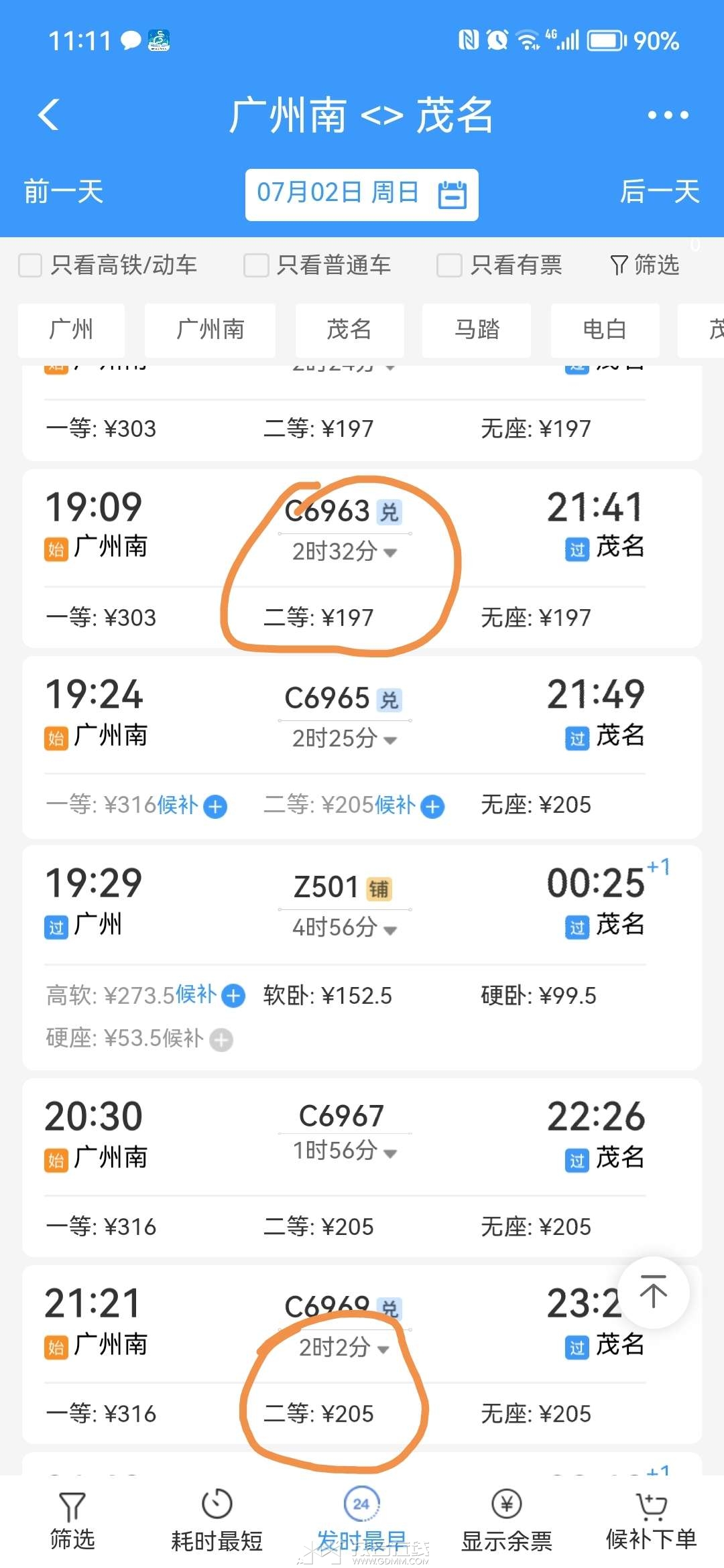Image resolution: width=724 pixels, height=1568 pixels.
Task: Go to the previous day (前一天)
Action: tap(64, 192)
